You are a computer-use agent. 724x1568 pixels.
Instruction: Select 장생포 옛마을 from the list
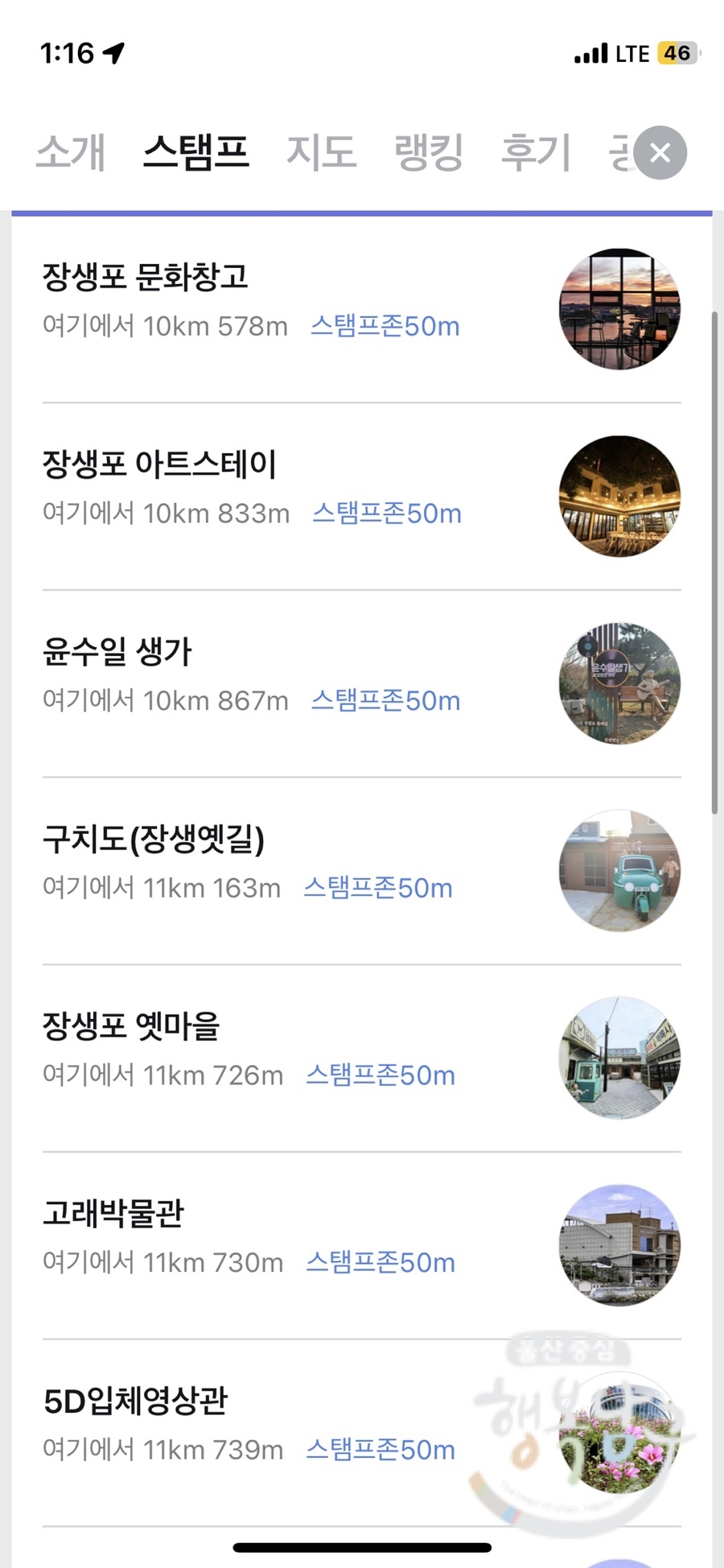pyautogui.click(x=362, y=1058)
